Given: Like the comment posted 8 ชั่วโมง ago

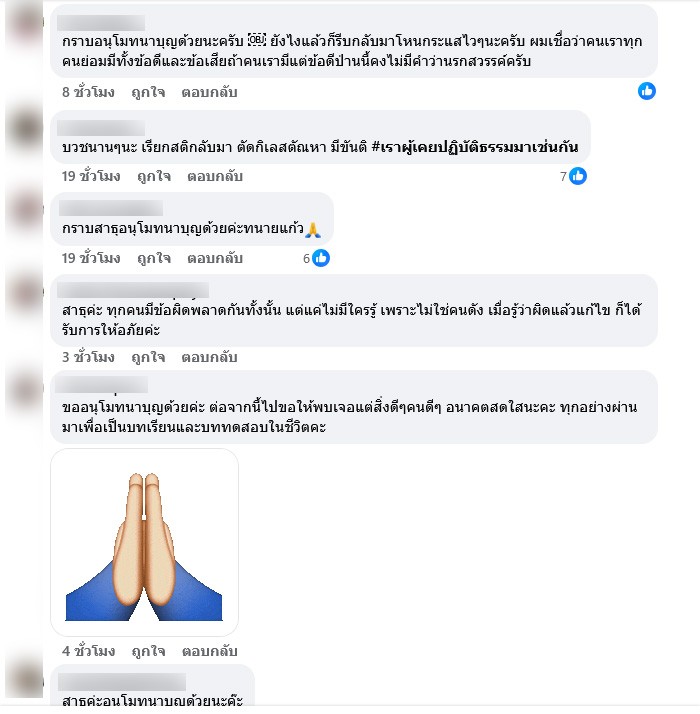Looking at the screenshot, I should click(x=152, y=92).
